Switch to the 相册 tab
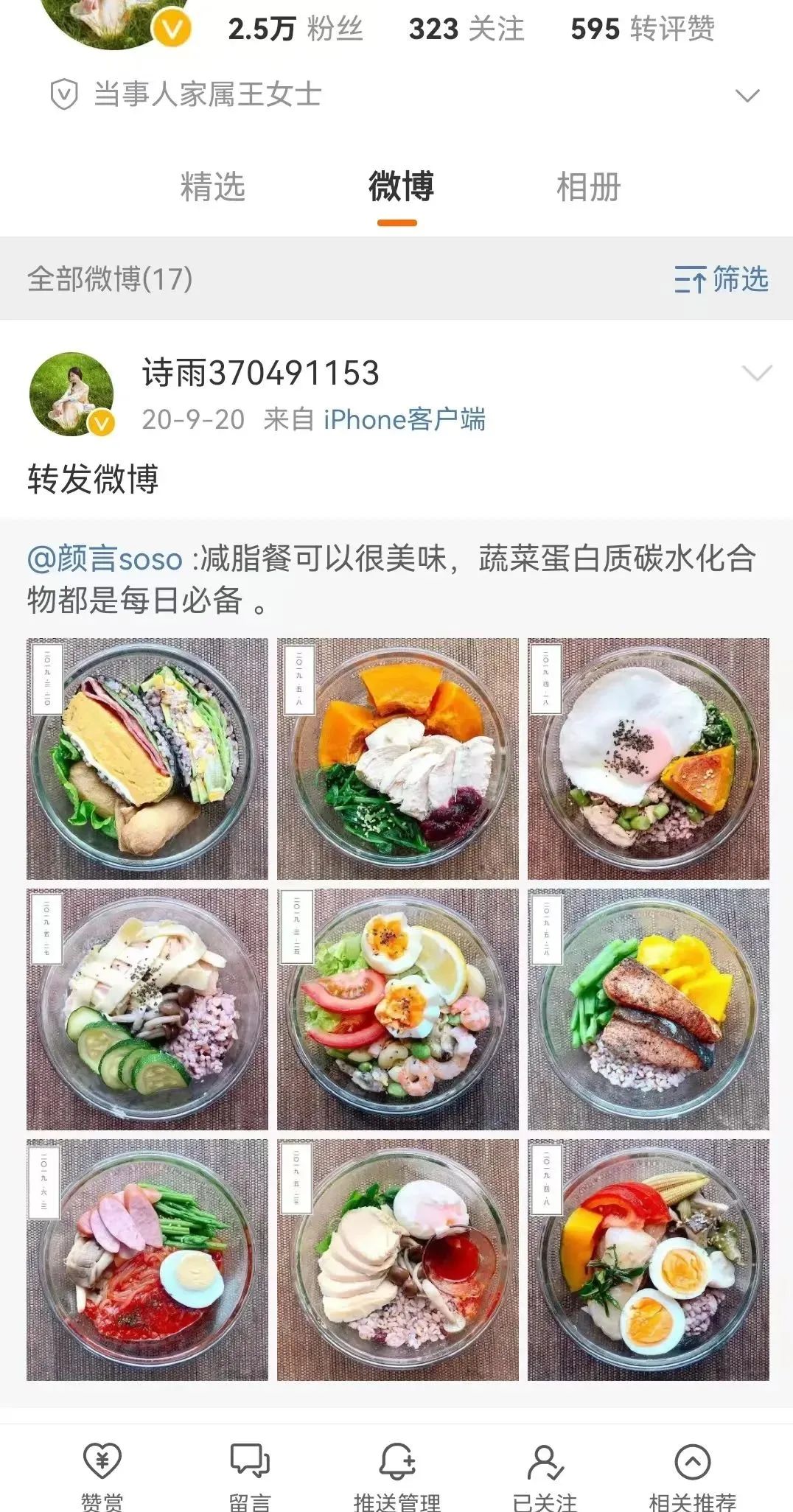793x1512 pixels. (x=588, y=186)
